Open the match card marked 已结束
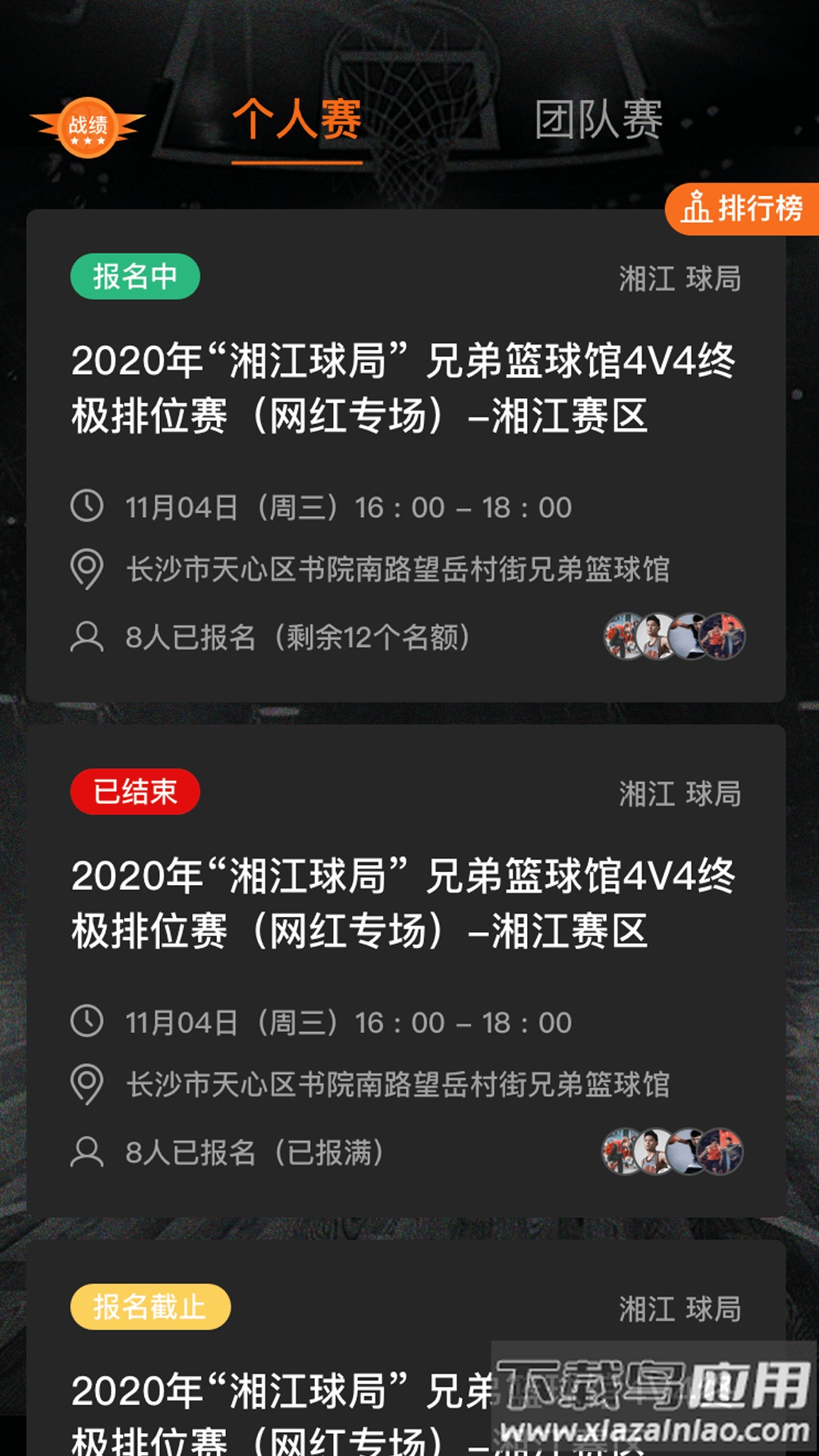 click(406, 971)
